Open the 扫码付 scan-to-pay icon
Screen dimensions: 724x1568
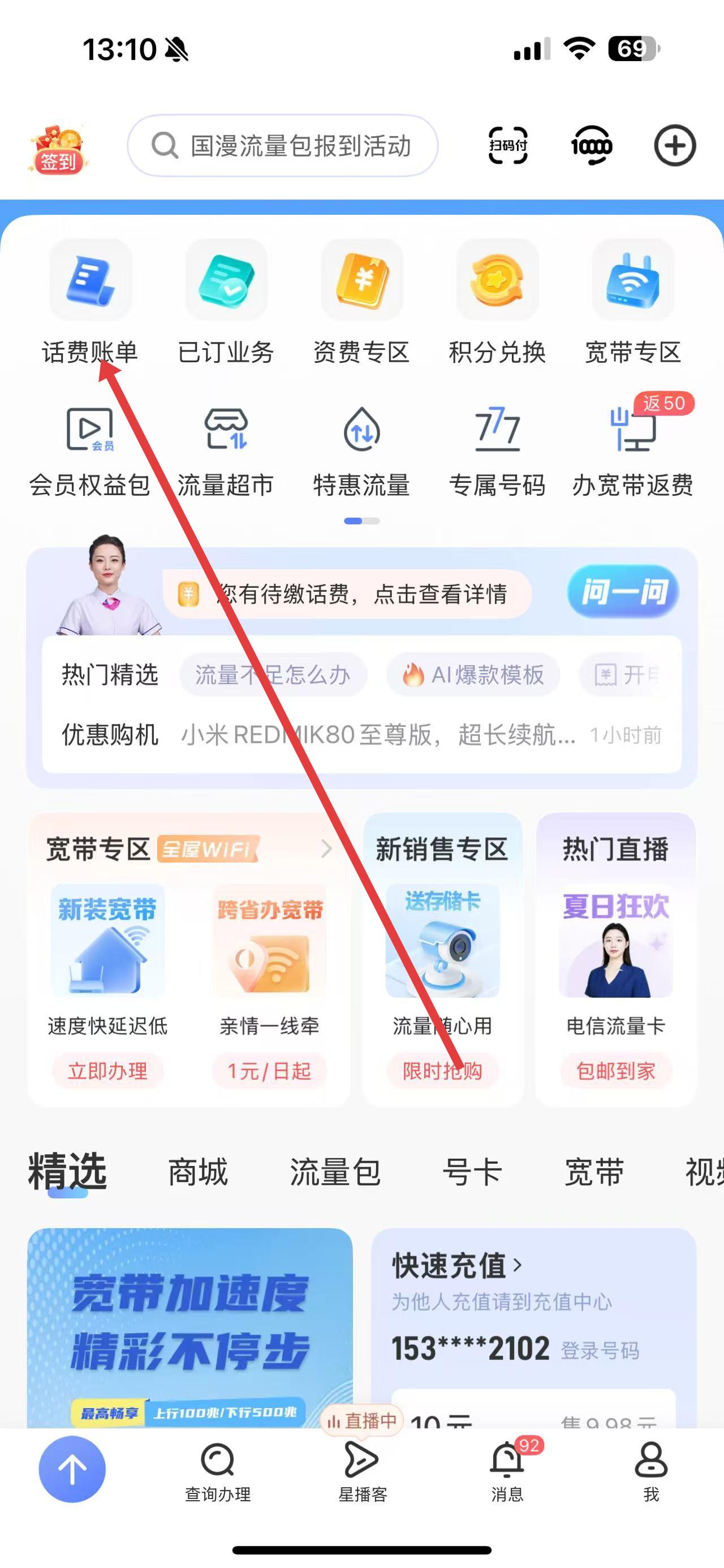pyautogui.click(x=508, y=145)
